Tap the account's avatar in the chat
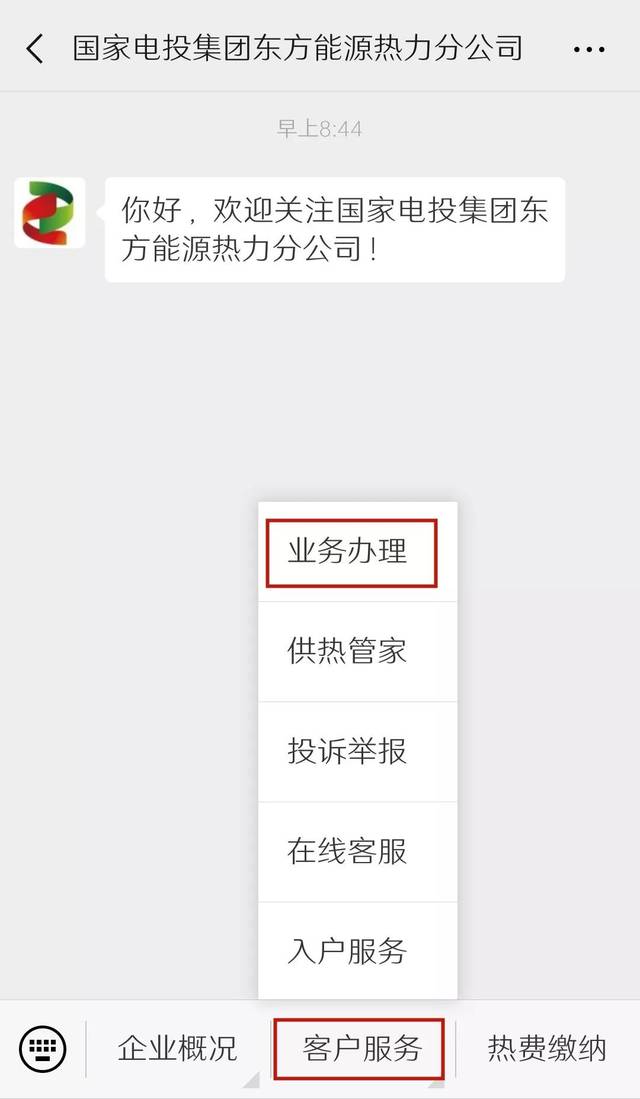Screen dimensions: 640x1099 tap(50, 213)
